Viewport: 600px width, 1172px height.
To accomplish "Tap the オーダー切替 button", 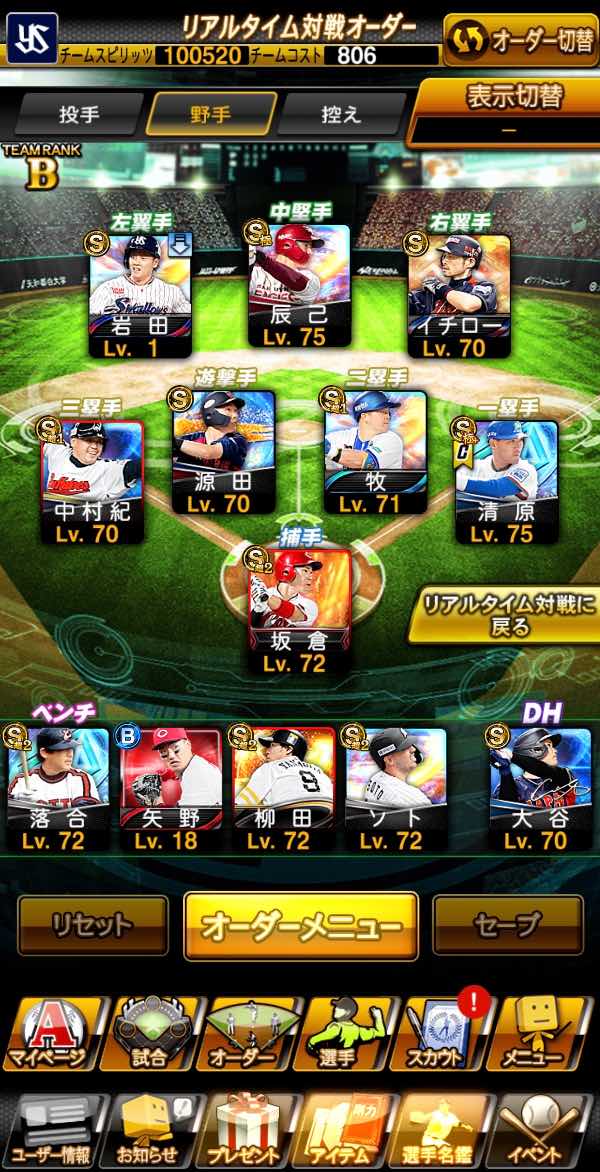I will click(521, 39).
